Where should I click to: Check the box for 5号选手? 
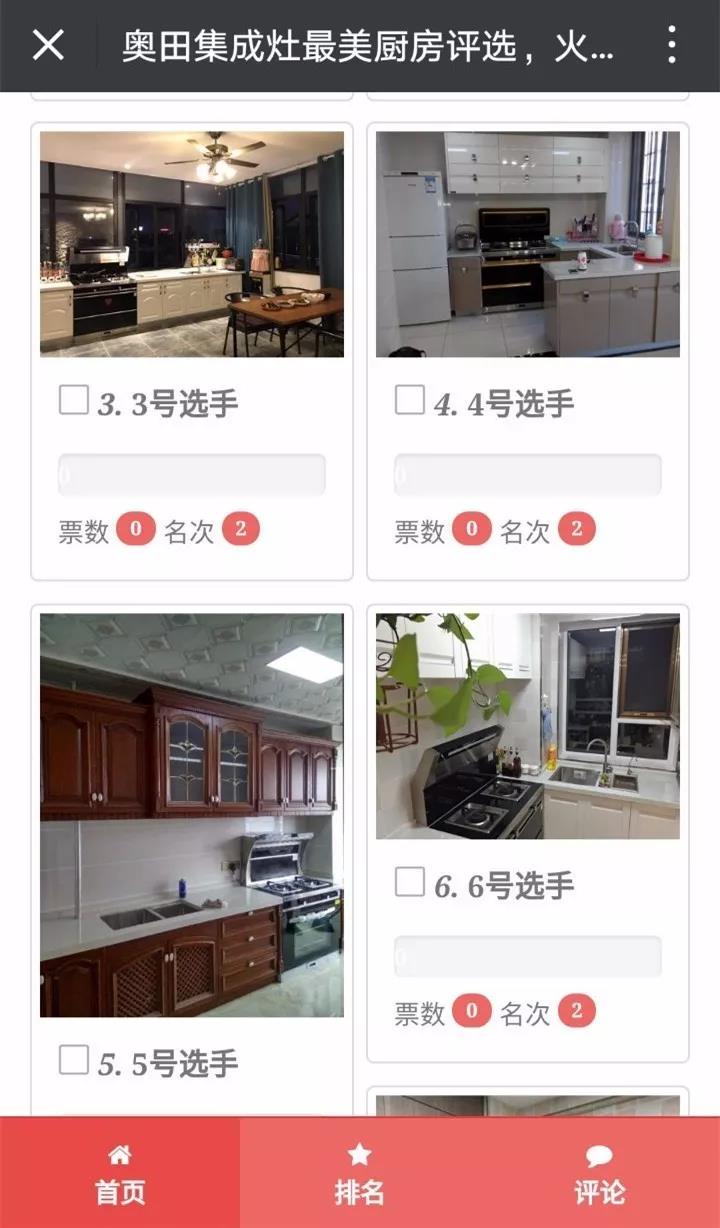click(x=74, y=1060)
